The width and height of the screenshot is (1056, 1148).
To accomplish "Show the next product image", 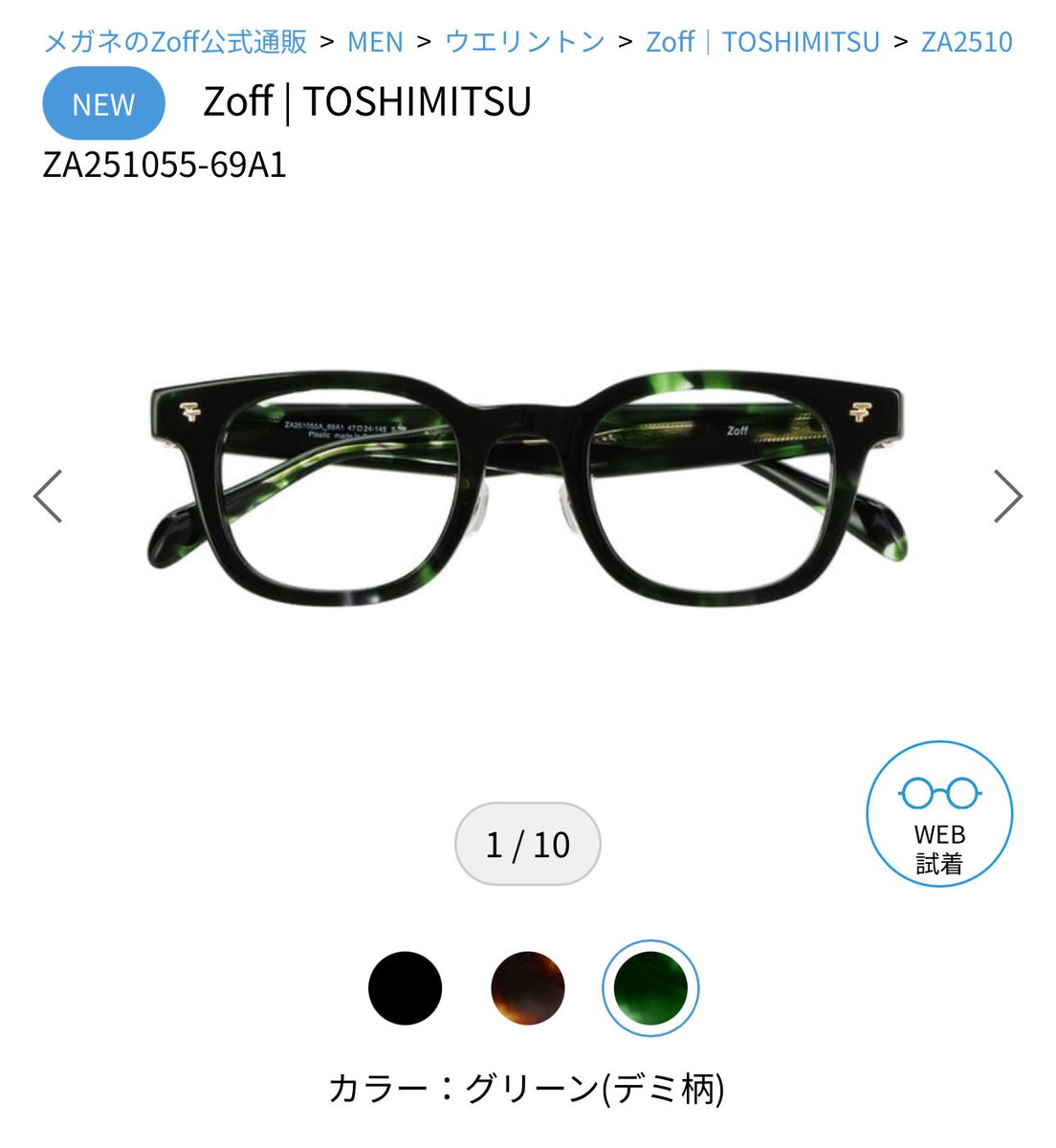I will 1007,497.
